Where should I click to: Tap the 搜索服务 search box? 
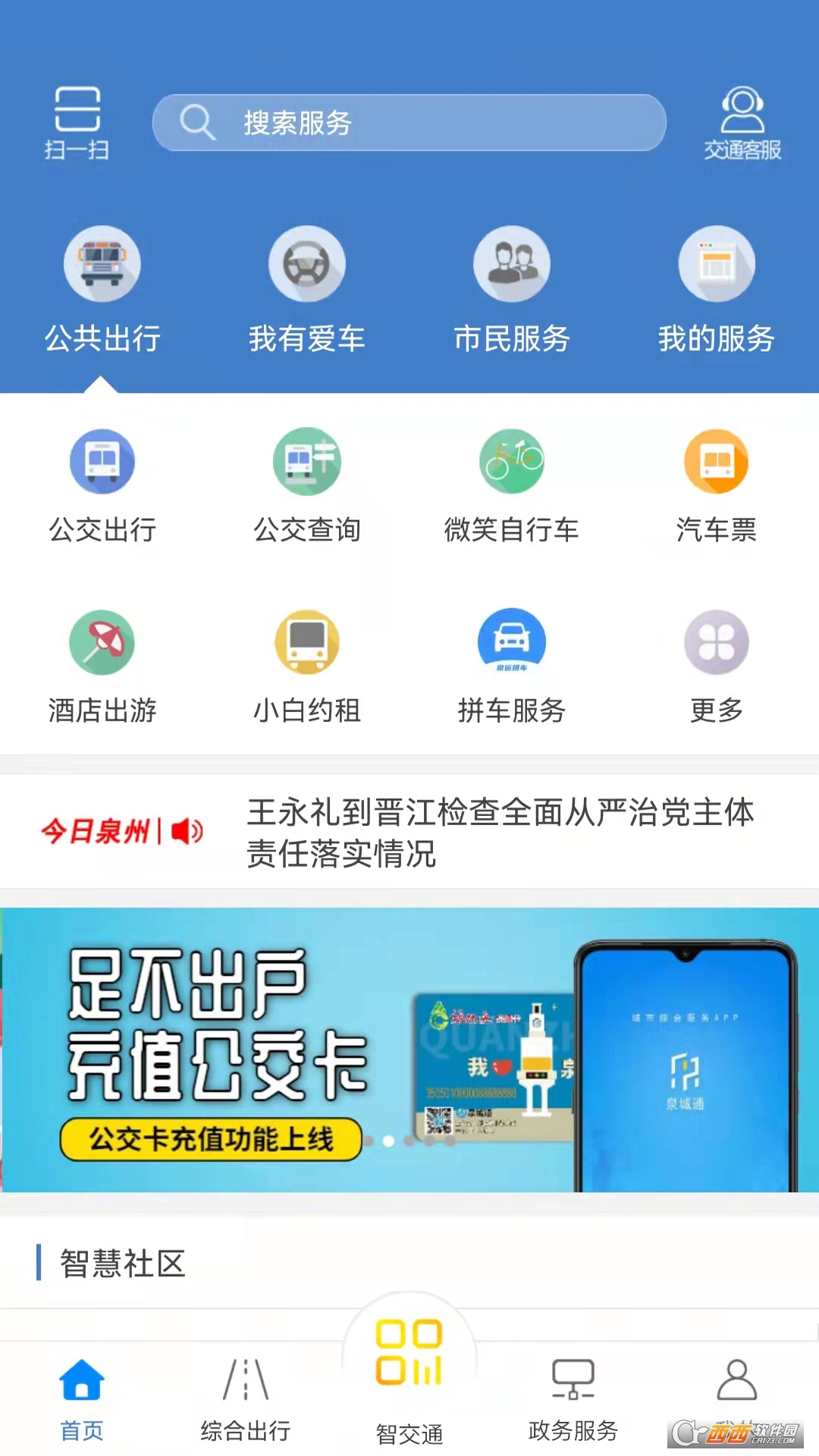[409, 123]
